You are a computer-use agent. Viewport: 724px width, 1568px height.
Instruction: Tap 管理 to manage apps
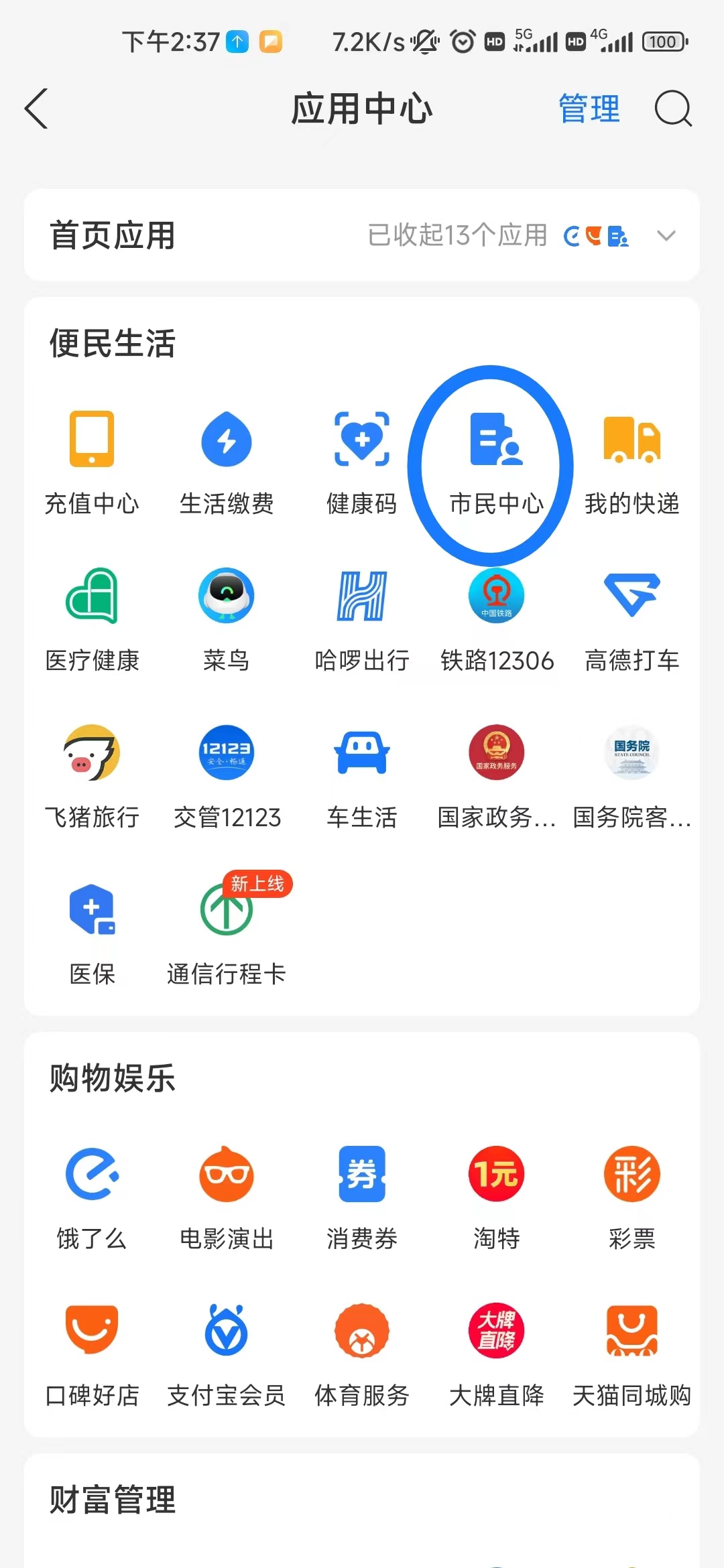click(x=589, y=109)
